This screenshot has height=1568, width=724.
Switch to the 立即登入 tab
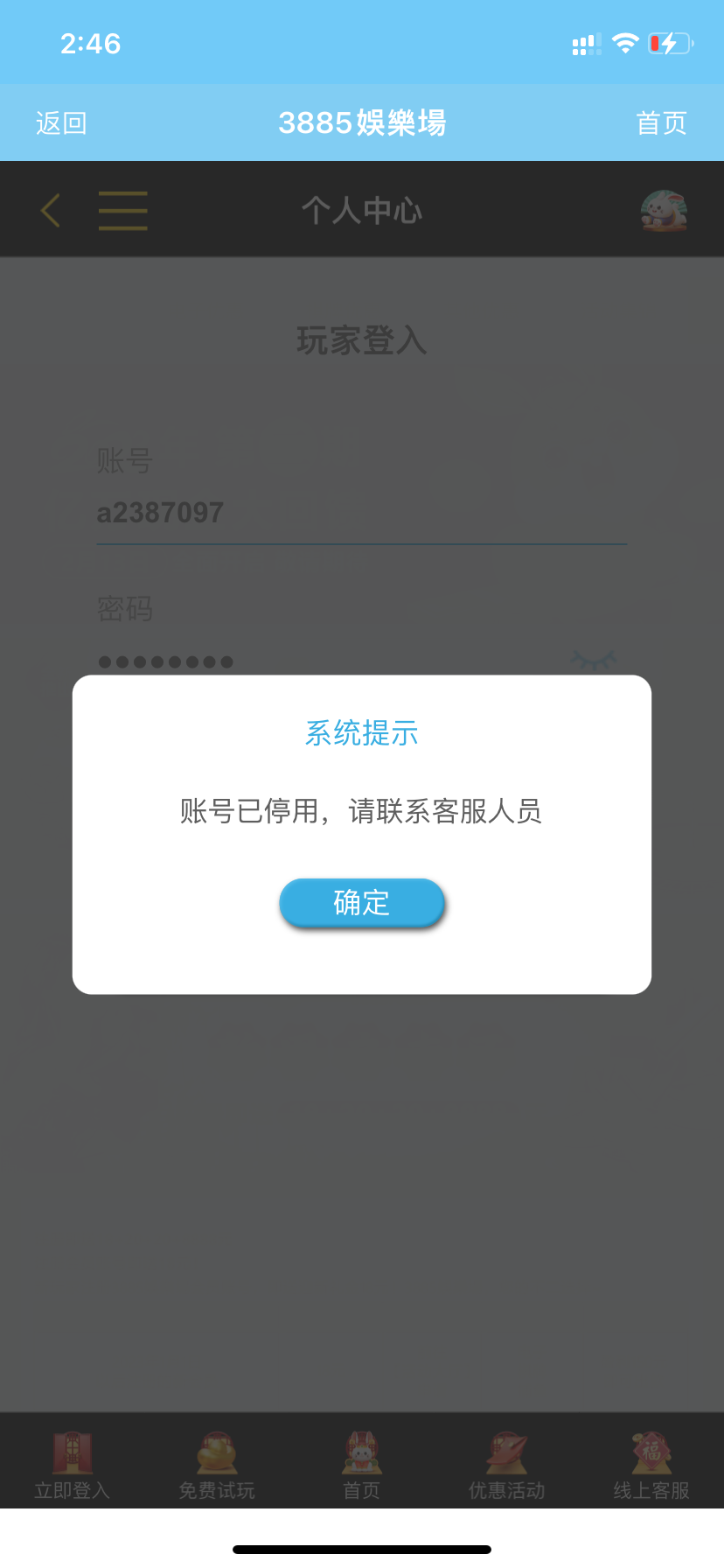[72, 1465]
